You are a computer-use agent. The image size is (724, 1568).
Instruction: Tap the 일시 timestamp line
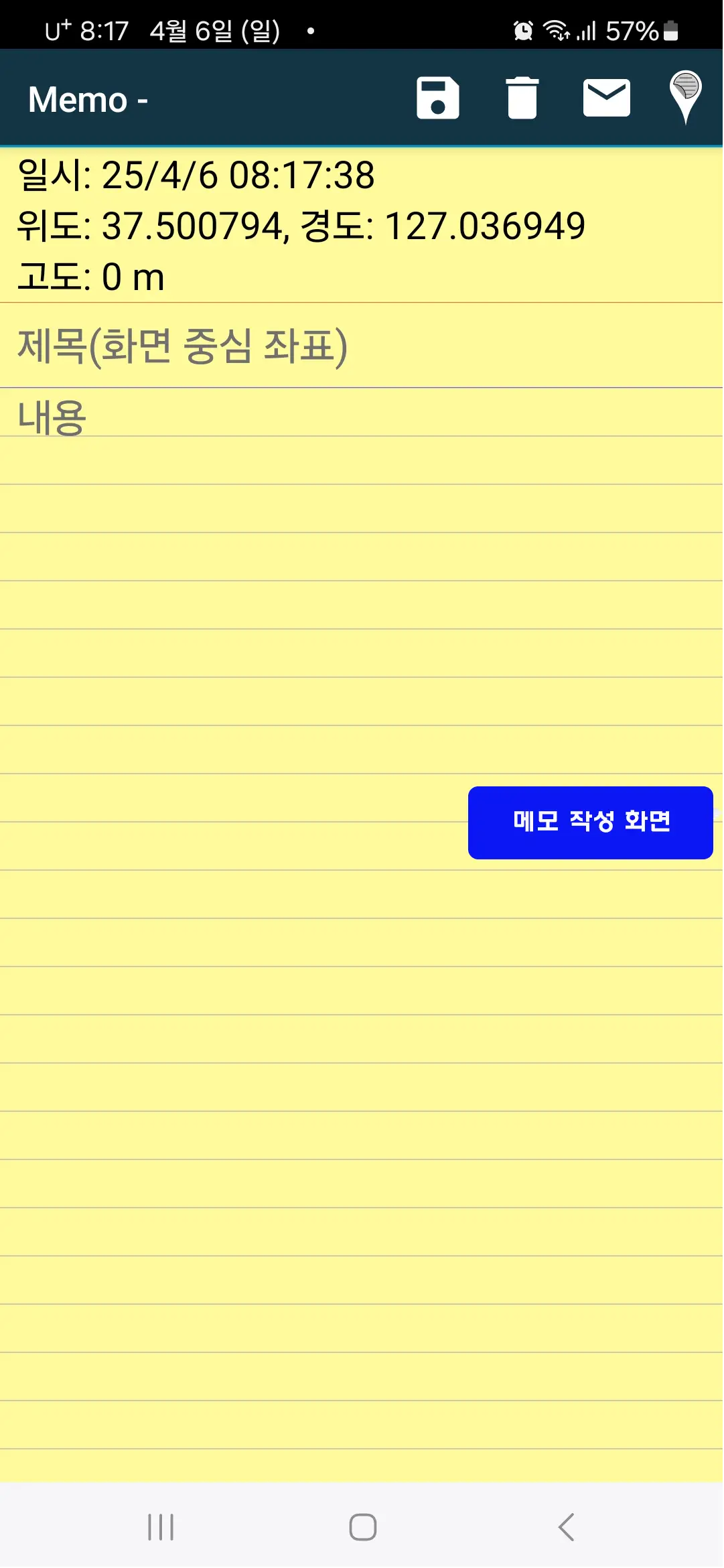click(x=198, y=176)
